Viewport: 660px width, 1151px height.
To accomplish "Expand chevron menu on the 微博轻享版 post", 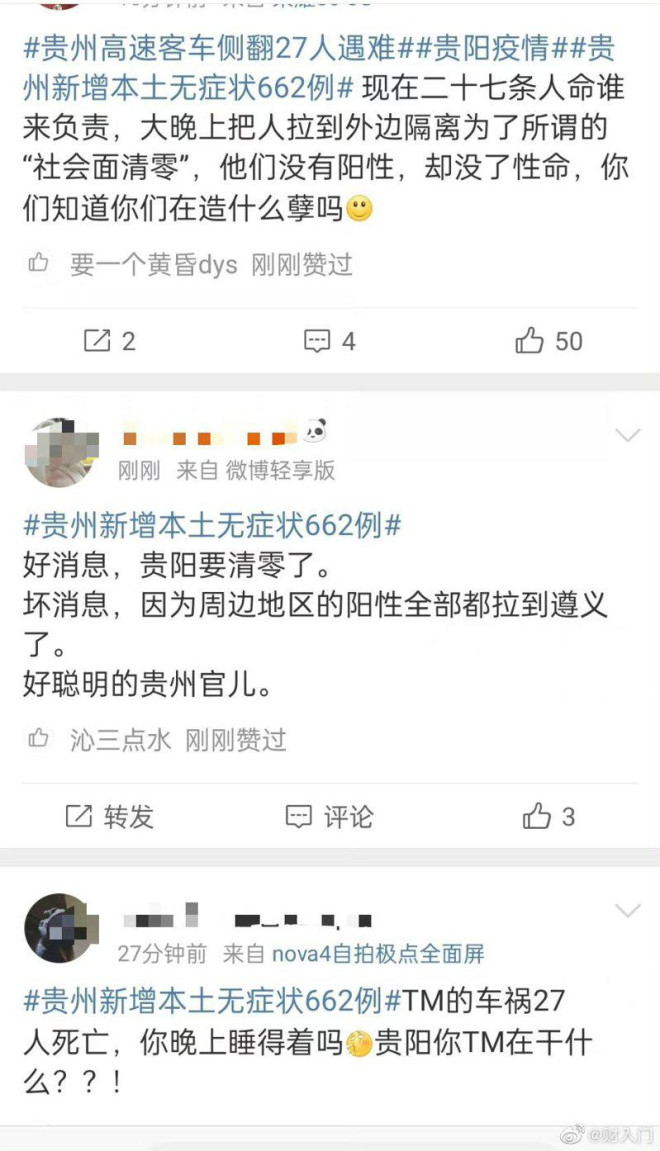I will tap(627, 435).
